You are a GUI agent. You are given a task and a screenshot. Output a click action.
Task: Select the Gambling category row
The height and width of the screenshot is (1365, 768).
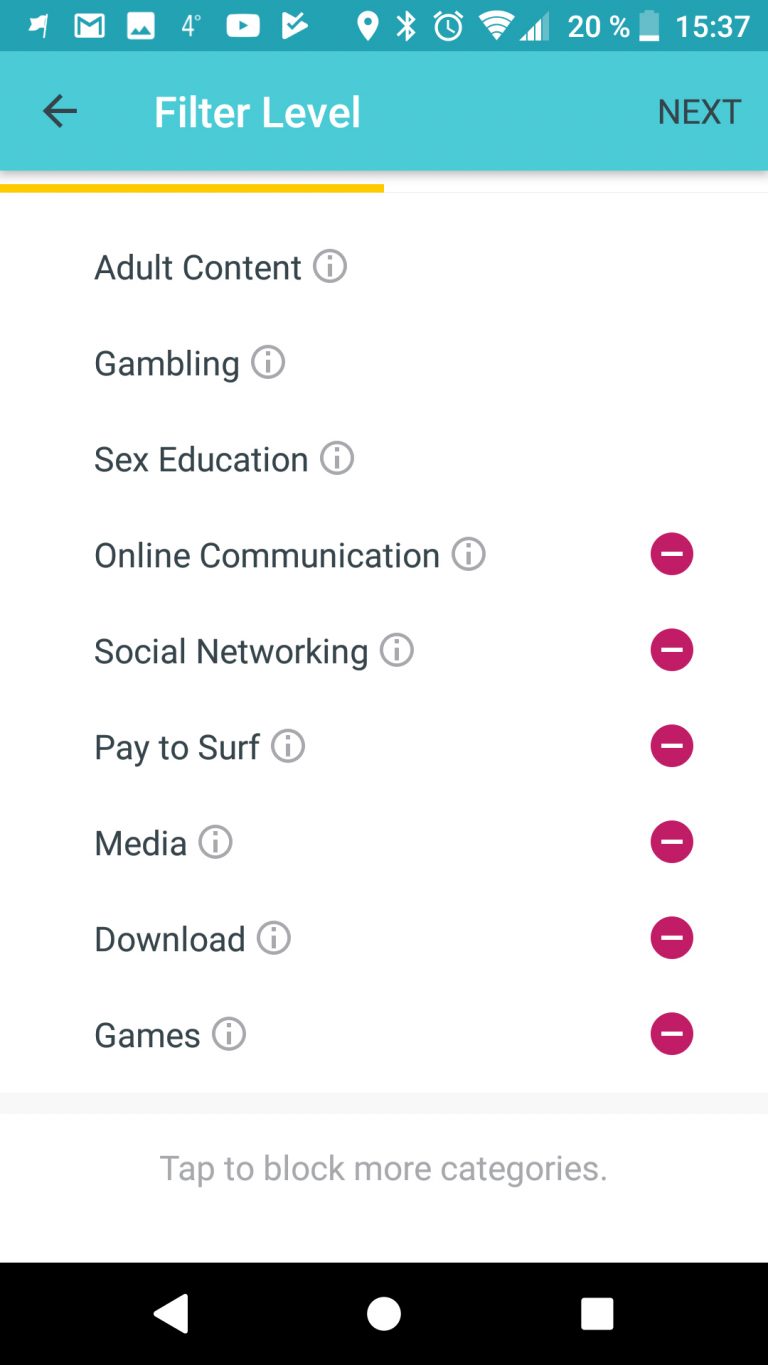click(x=384, y=363)
